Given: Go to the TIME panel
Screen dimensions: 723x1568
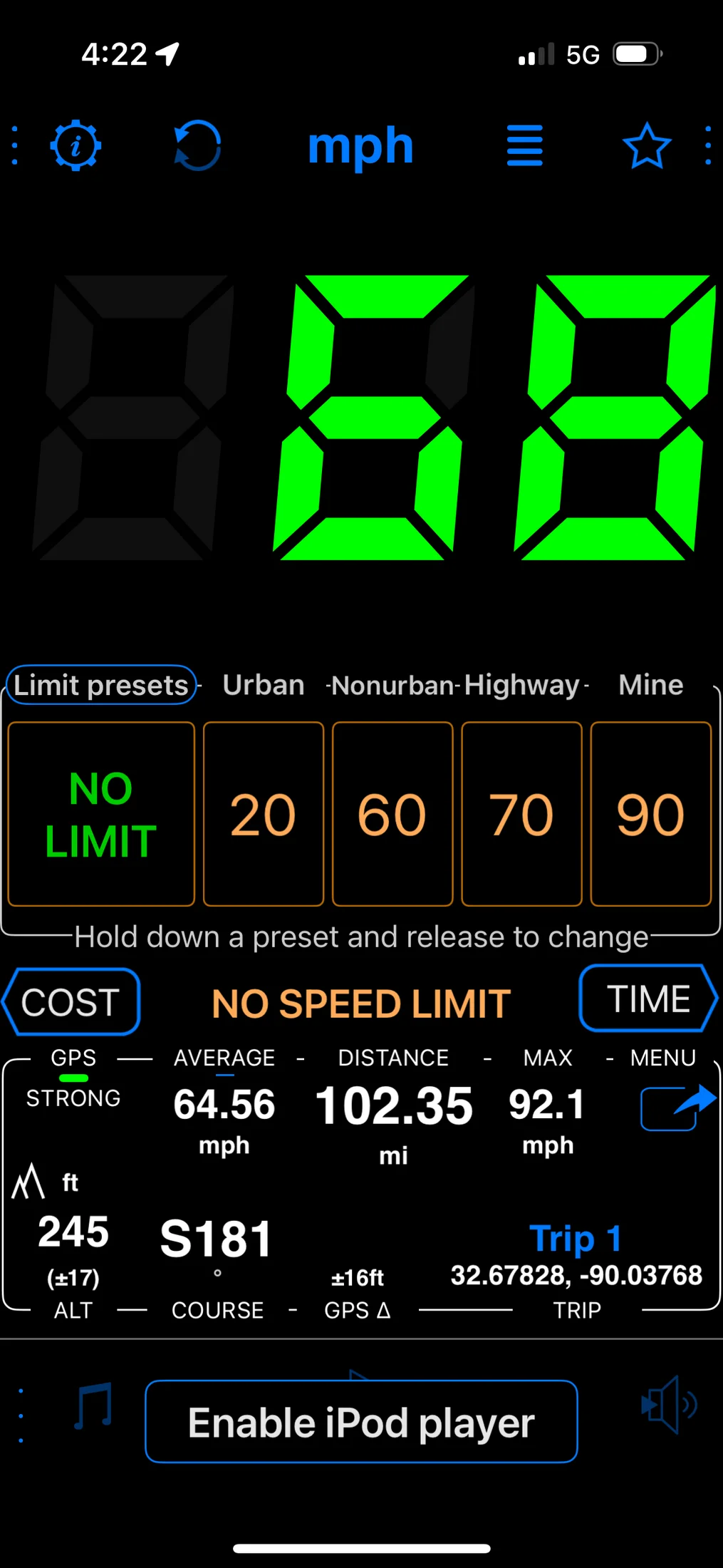Looking at the screenshot, I should (648, 999).
